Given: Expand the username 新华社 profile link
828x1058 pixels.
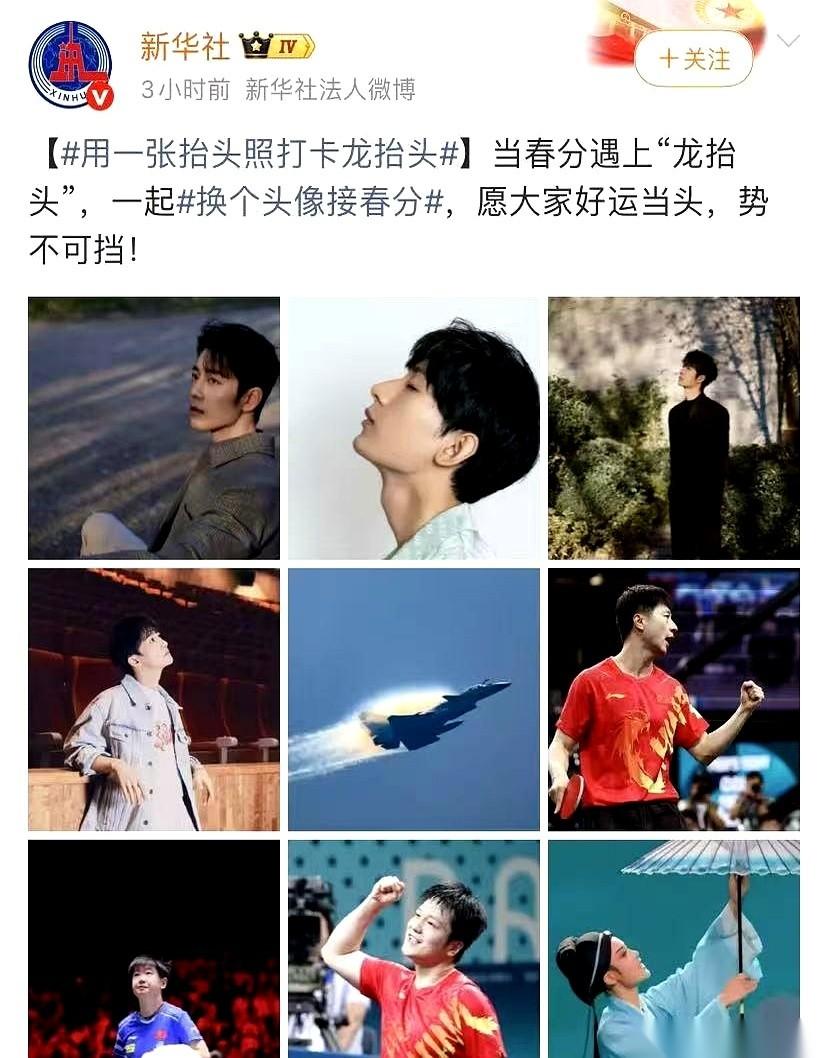Looking at the screenshot, I should tap(185, 43).
